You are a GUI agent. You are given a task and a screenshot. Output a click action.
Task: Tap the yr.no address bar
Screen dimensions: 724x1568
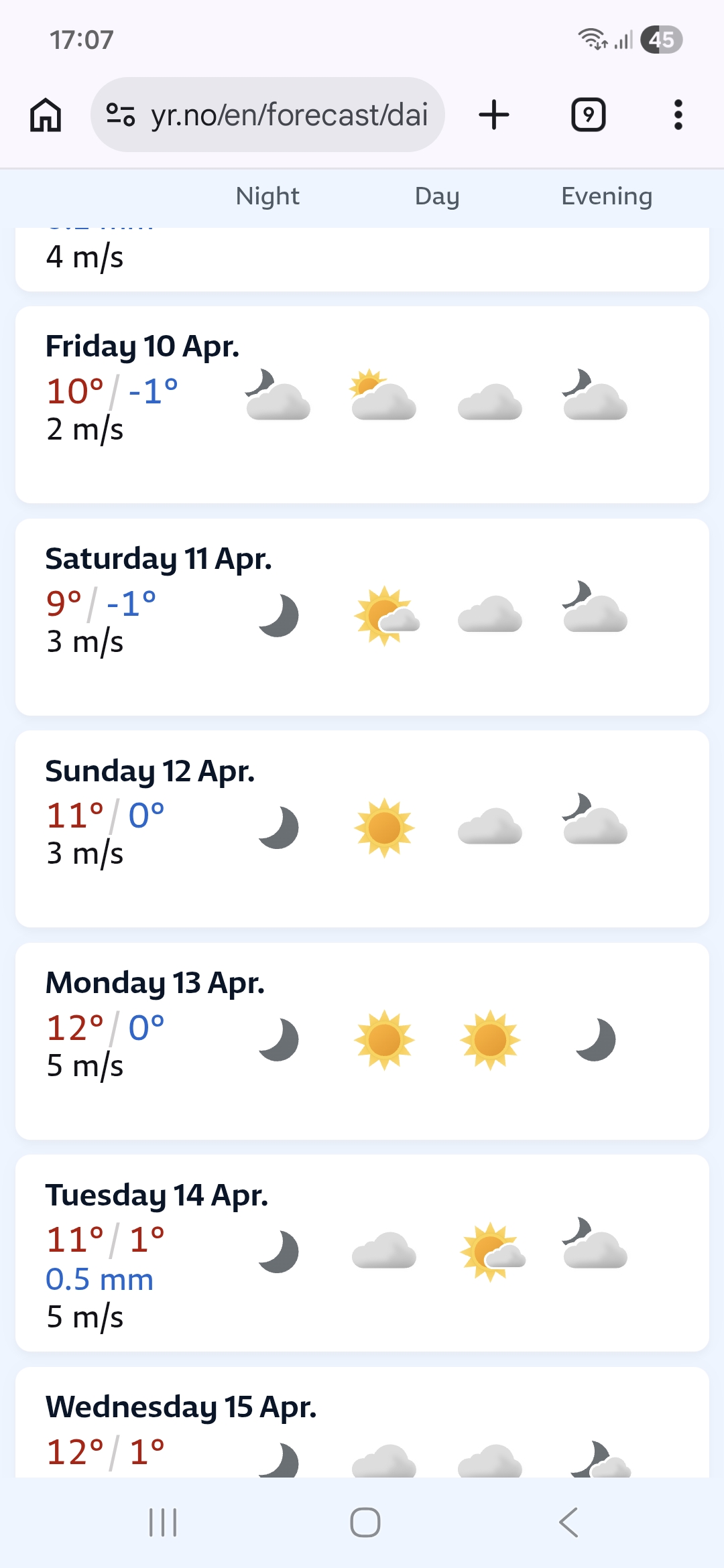click(x=268, y=115)
